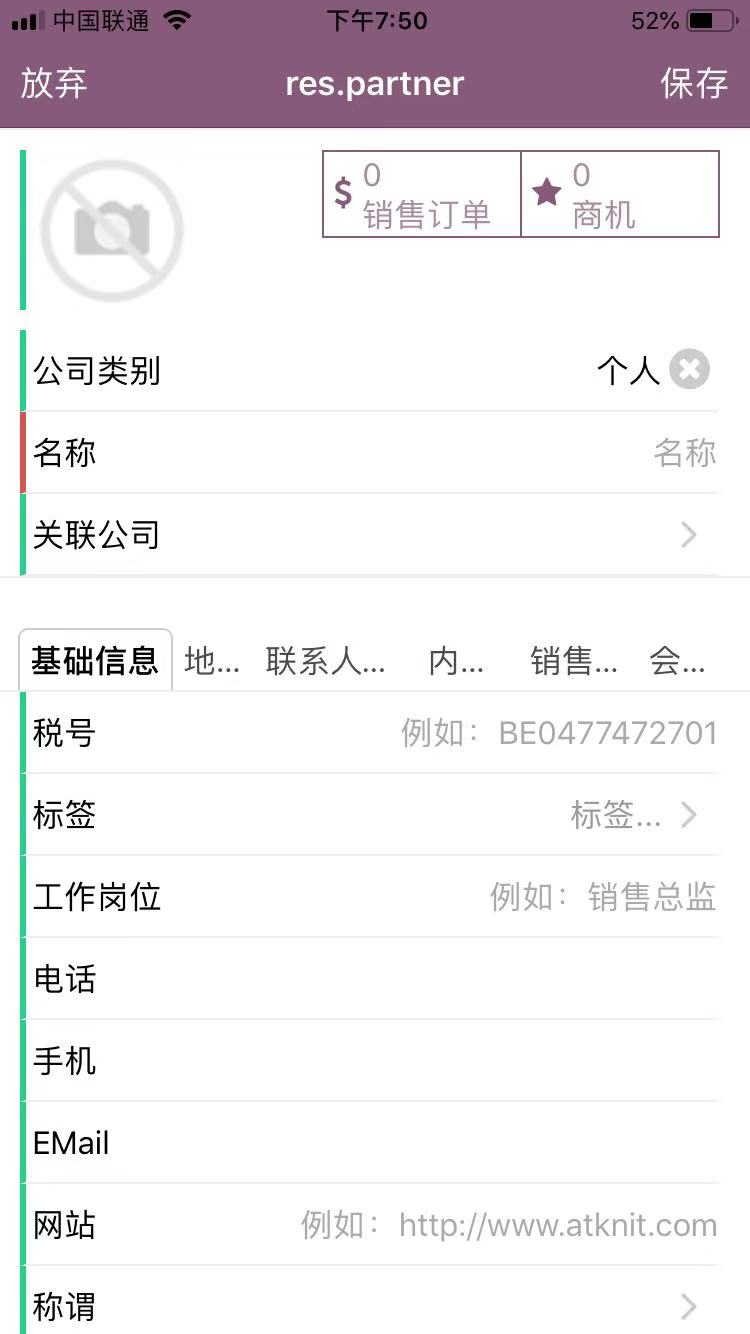
Task: Save the record with 保存
Action: (694, 83)
